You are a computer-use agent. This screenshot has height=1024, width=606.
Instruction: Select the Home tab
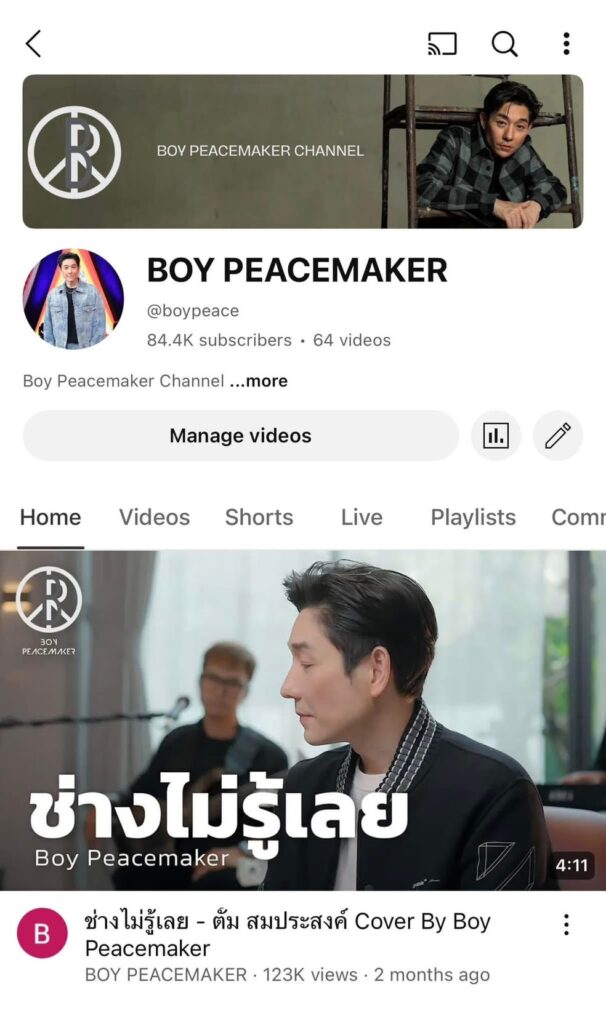(50, 517)
